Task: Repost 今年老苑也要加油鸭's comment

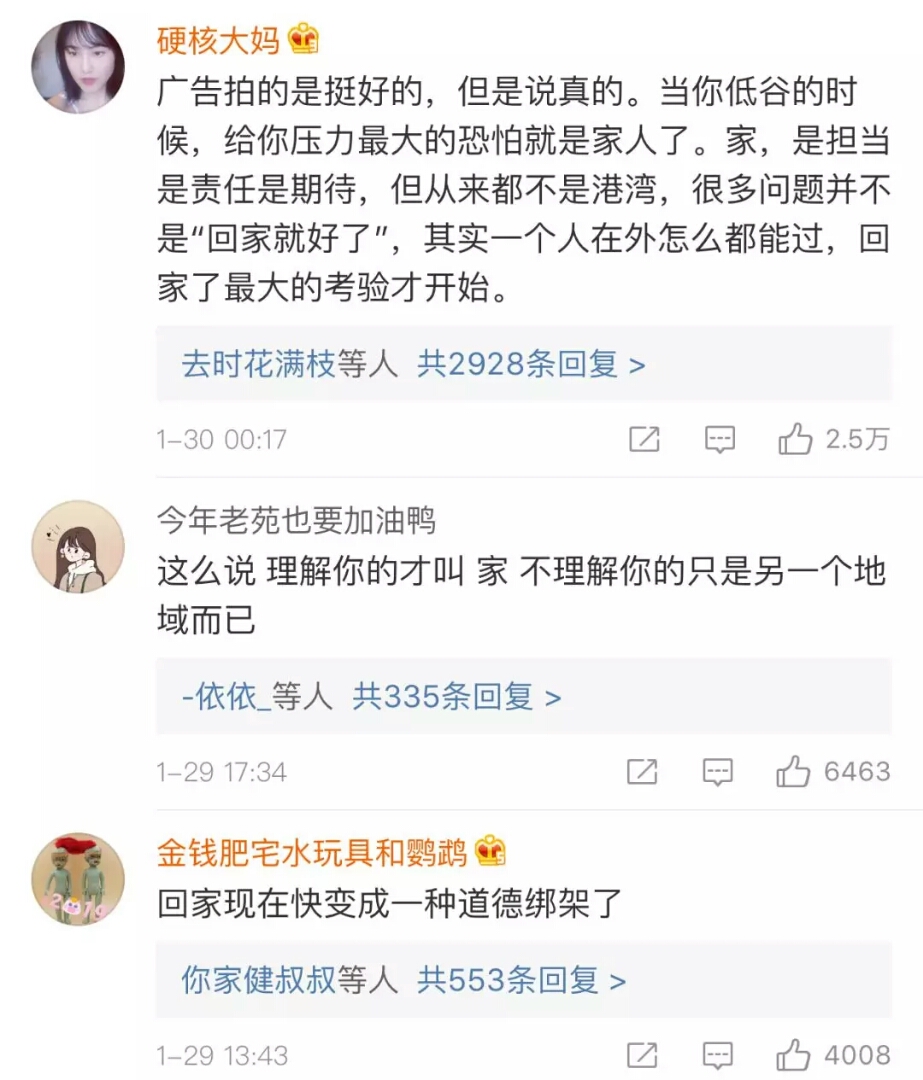Action: click(x=642, y=771)
